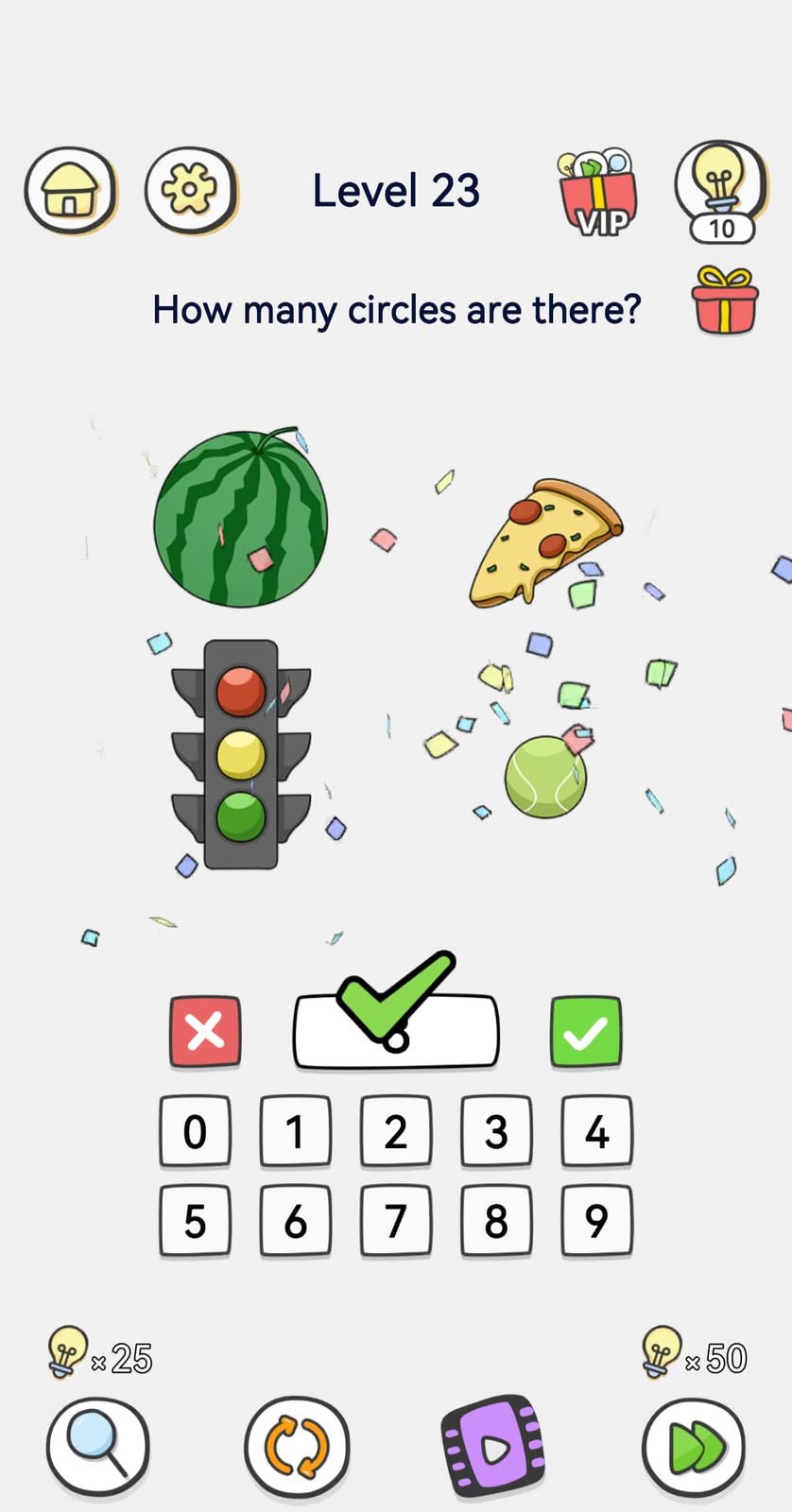
Task: Enter digit 0
Action: [195, 1131]
